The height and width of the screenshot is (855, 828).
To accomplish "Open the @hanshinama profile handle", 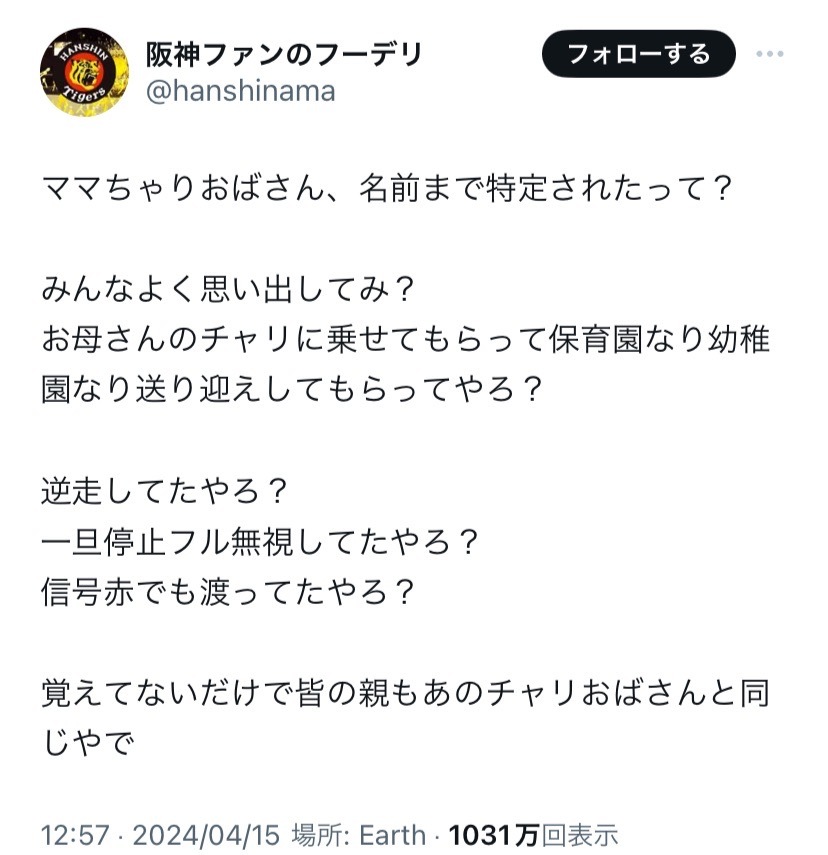I will 240,91.
